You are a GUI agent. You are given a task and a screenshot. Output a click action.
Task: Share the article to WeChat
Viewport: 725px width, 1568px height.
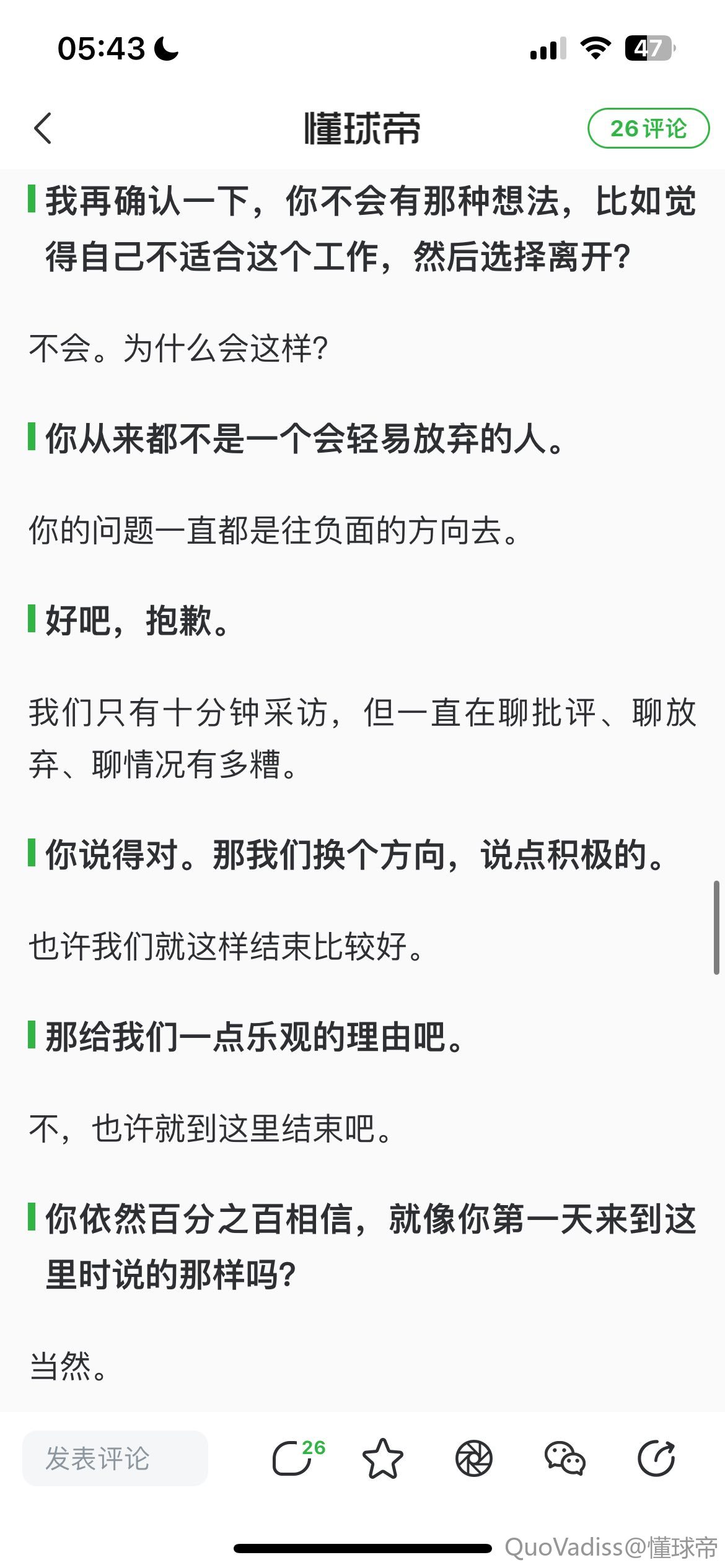coord(565,1458)
